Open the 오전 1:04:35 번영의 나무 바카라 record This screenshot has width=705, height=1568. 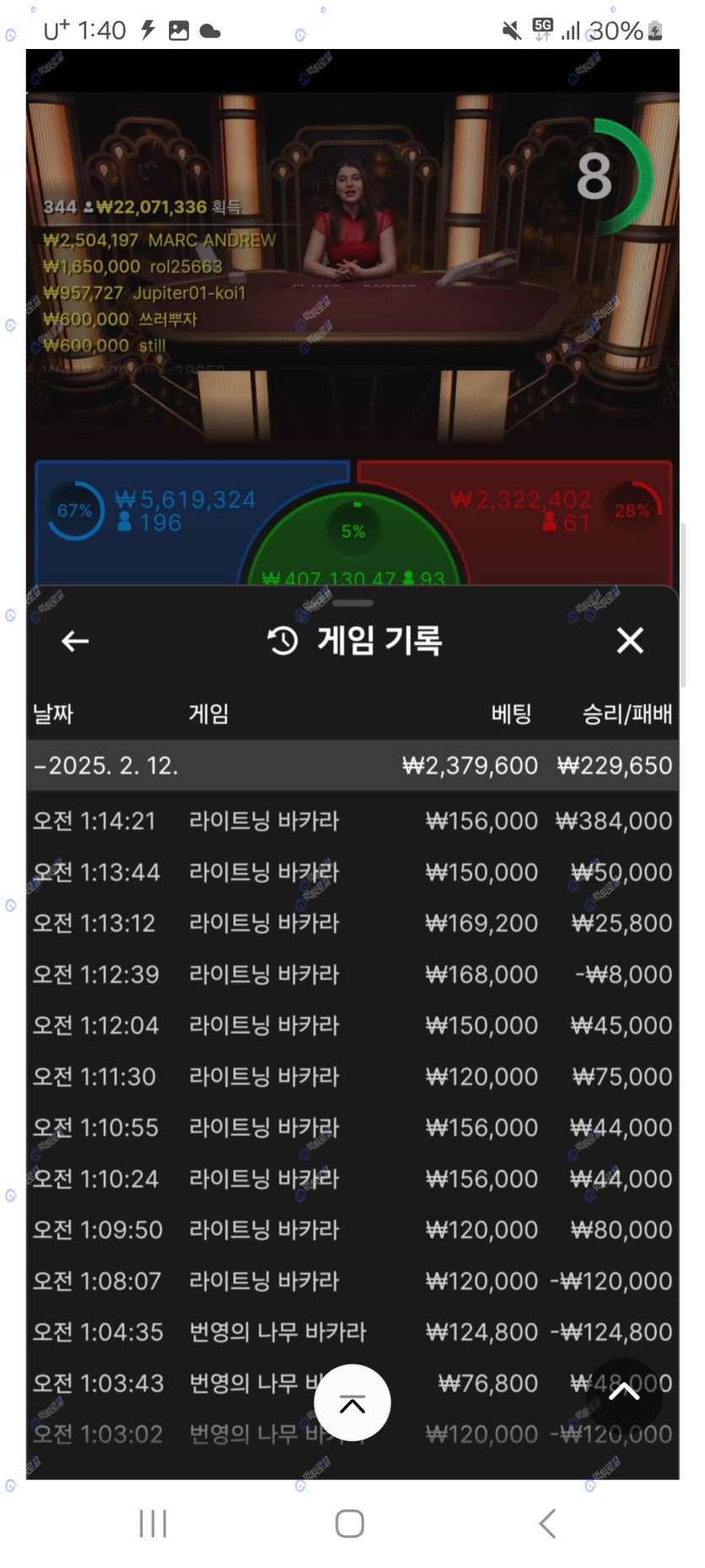click(x=352, y=1332)
